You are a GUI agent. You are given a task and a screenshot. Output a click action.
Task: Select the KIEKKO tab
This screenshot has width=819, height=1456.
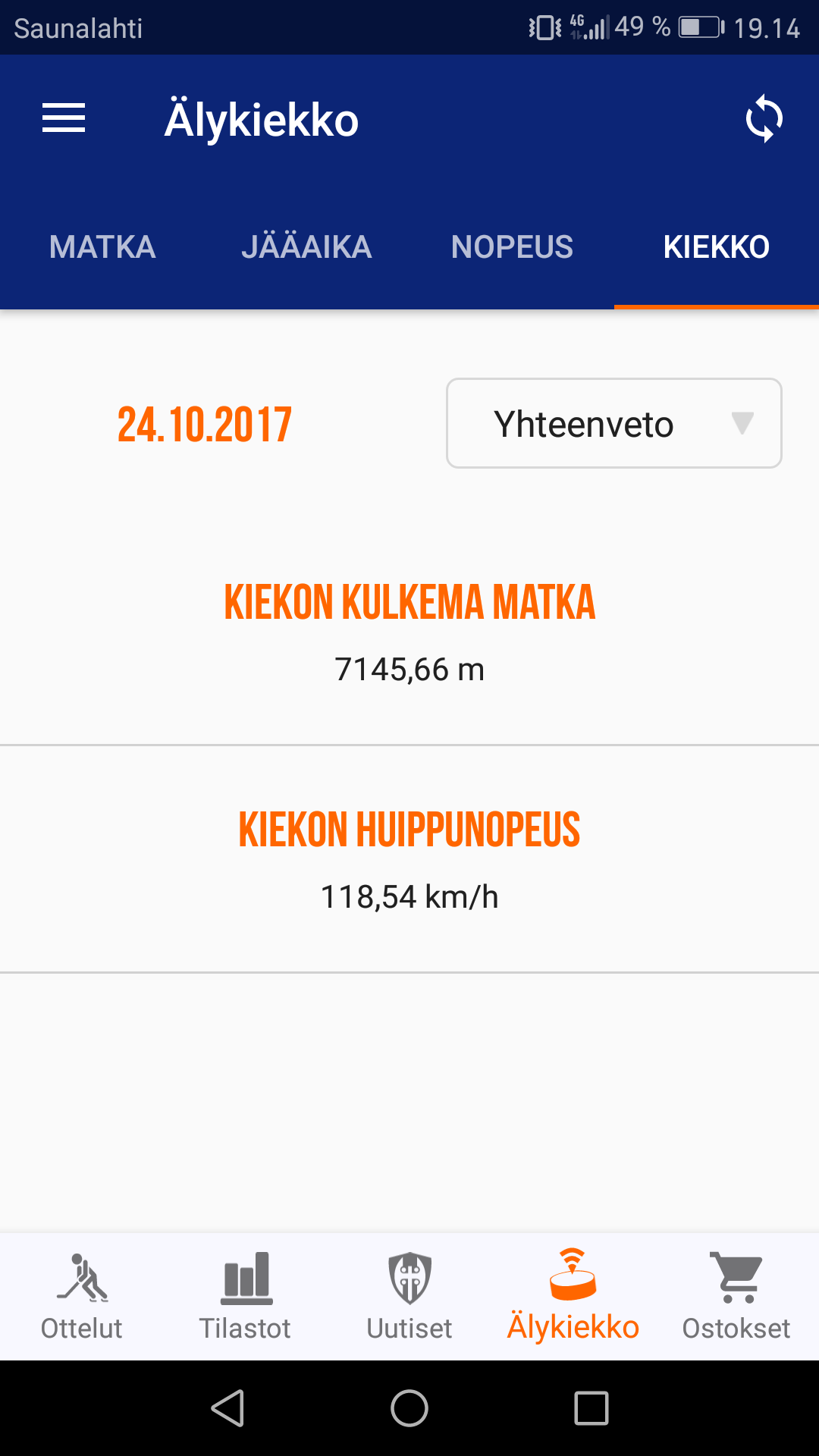click(x=716, y=247)
